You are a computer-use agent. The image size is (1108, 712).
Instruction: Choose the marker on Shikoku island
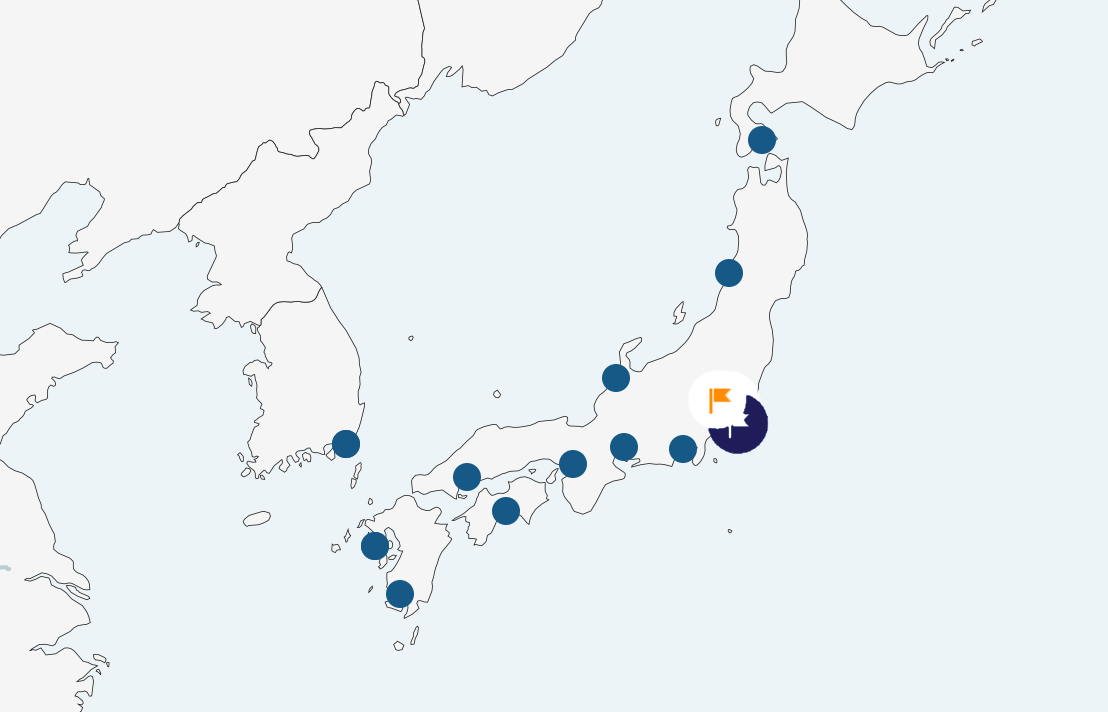[x=506, y=511]
